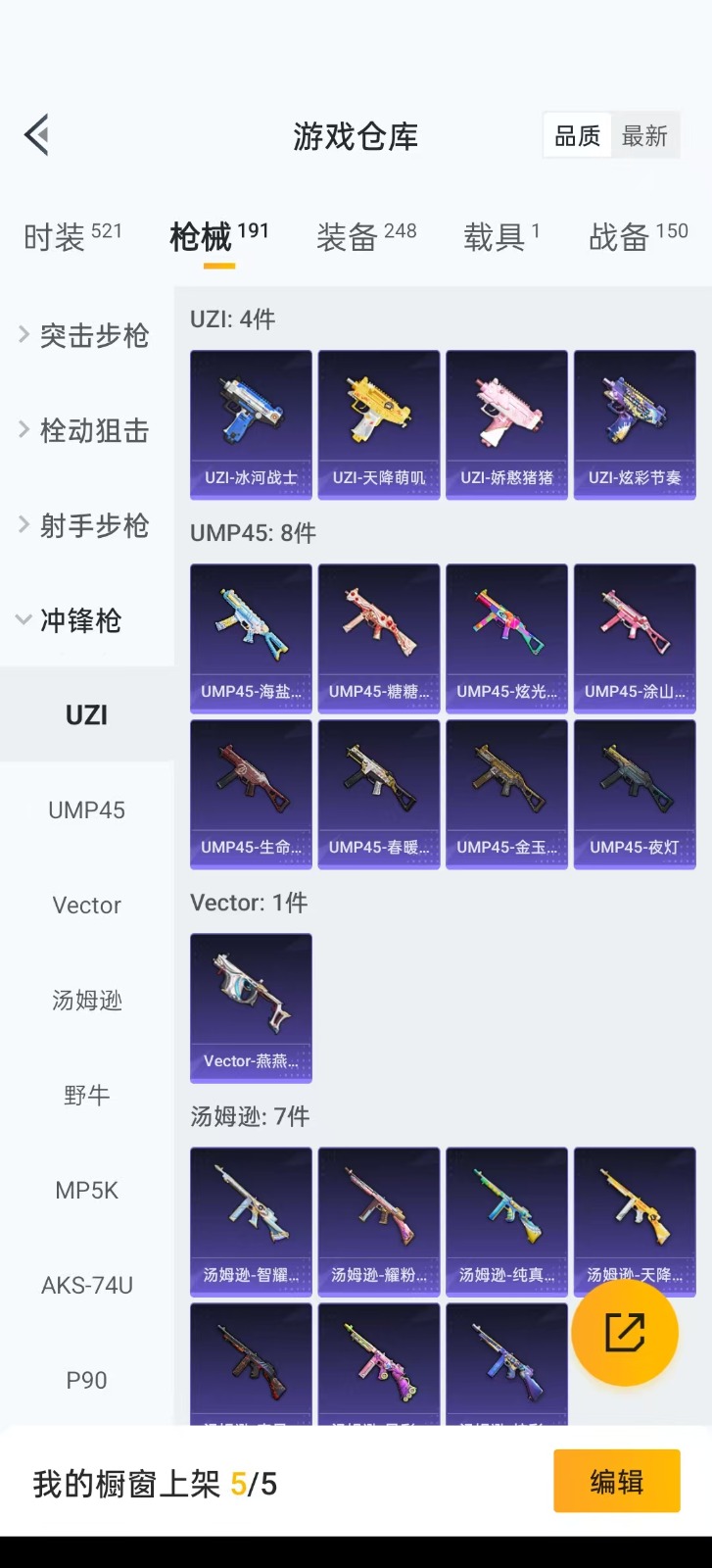Expand the 射手步枪 category
This screenshot has height=1568, width=712.
(x=86, y=526)
